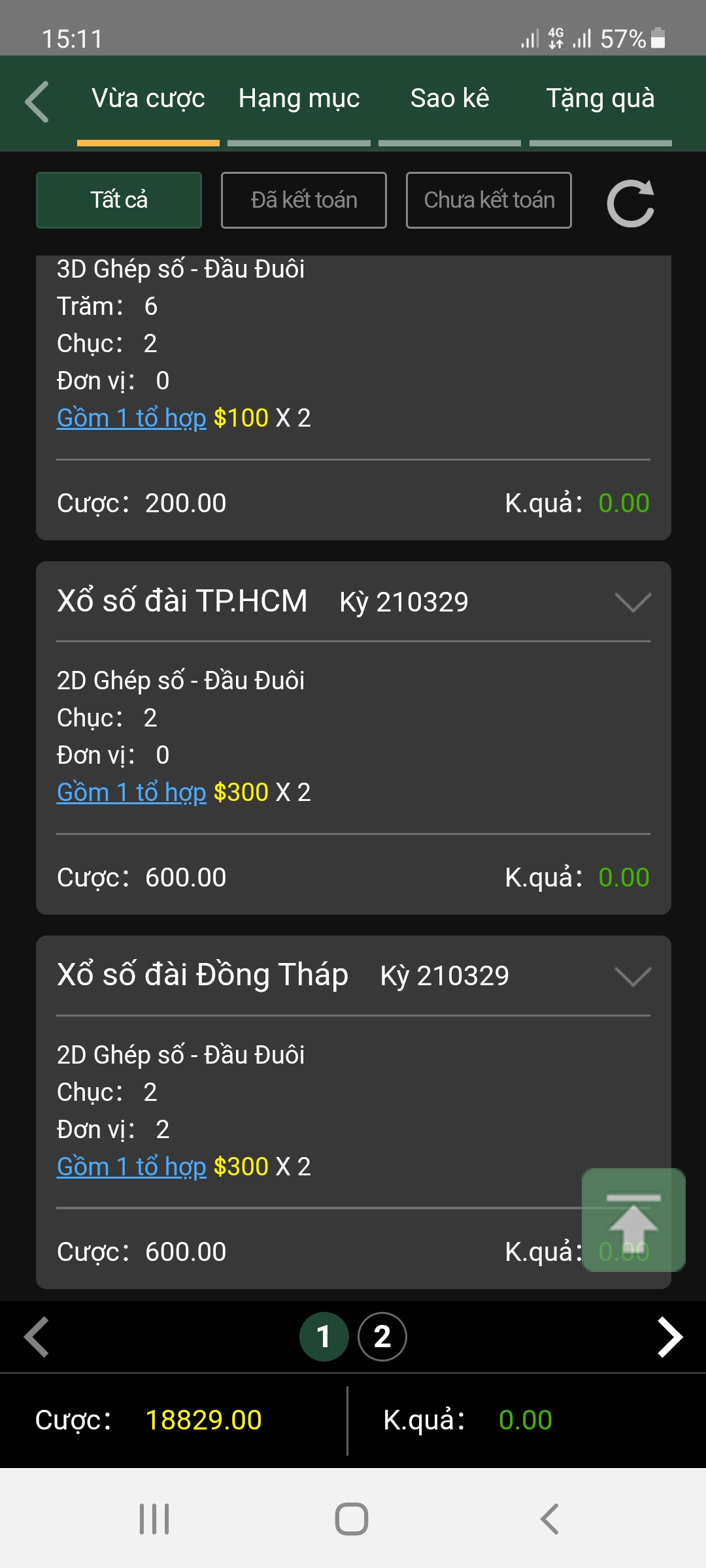Screen dimensions: 706x1568
Task: Collapse the Xổ số đài TP.HCM card
Action: pyautogui.click(x=633, y=602)
